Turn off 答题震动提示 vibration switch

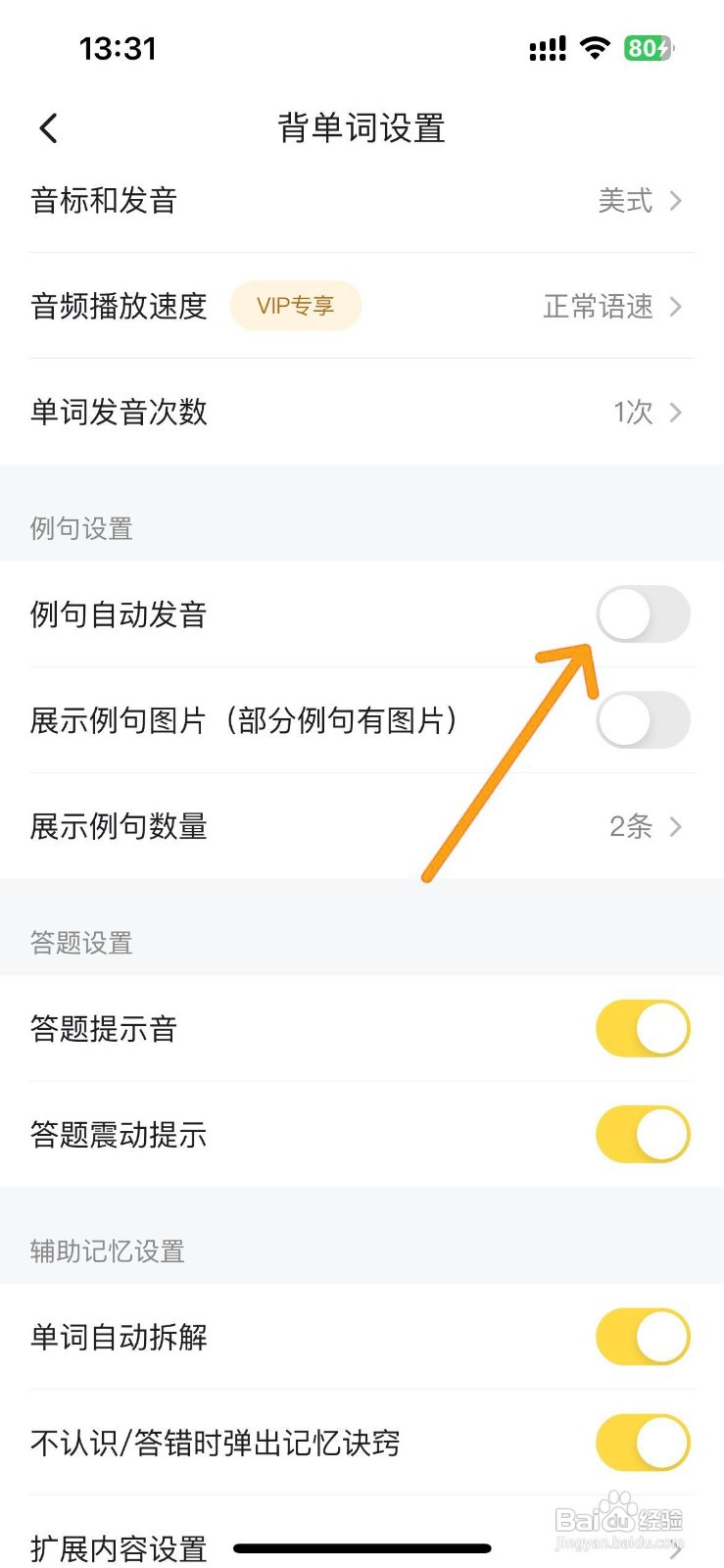tap(643, 1134)
